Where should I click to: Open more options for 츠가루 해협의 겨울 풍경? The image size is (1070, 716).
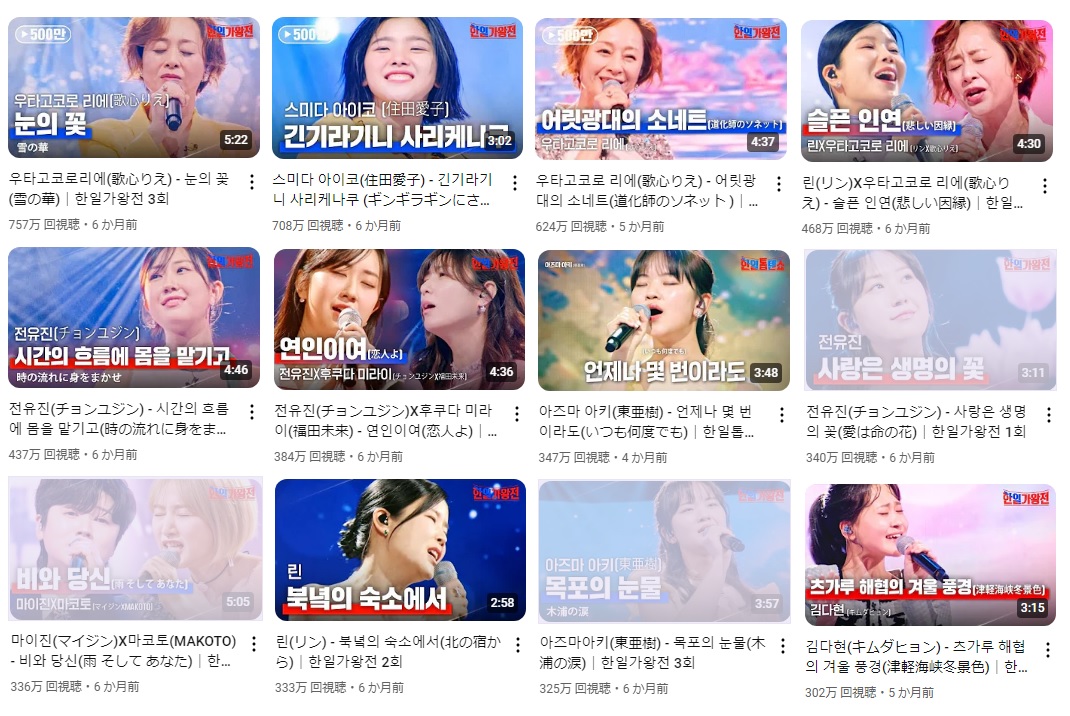pos(1047,650)
